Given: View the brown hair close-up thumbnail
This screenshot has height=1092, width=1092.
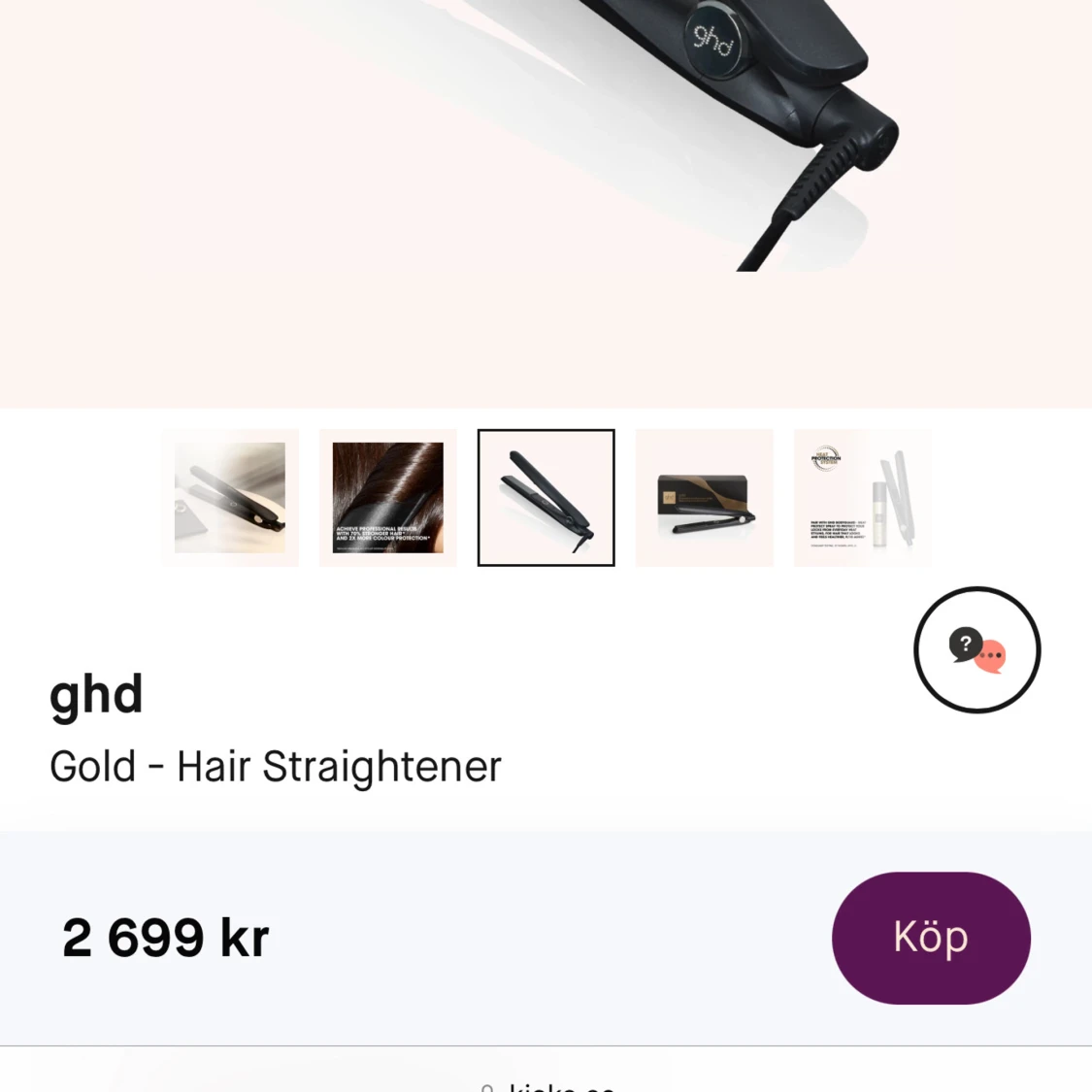Looking at the screenshot, I should 388,498.
